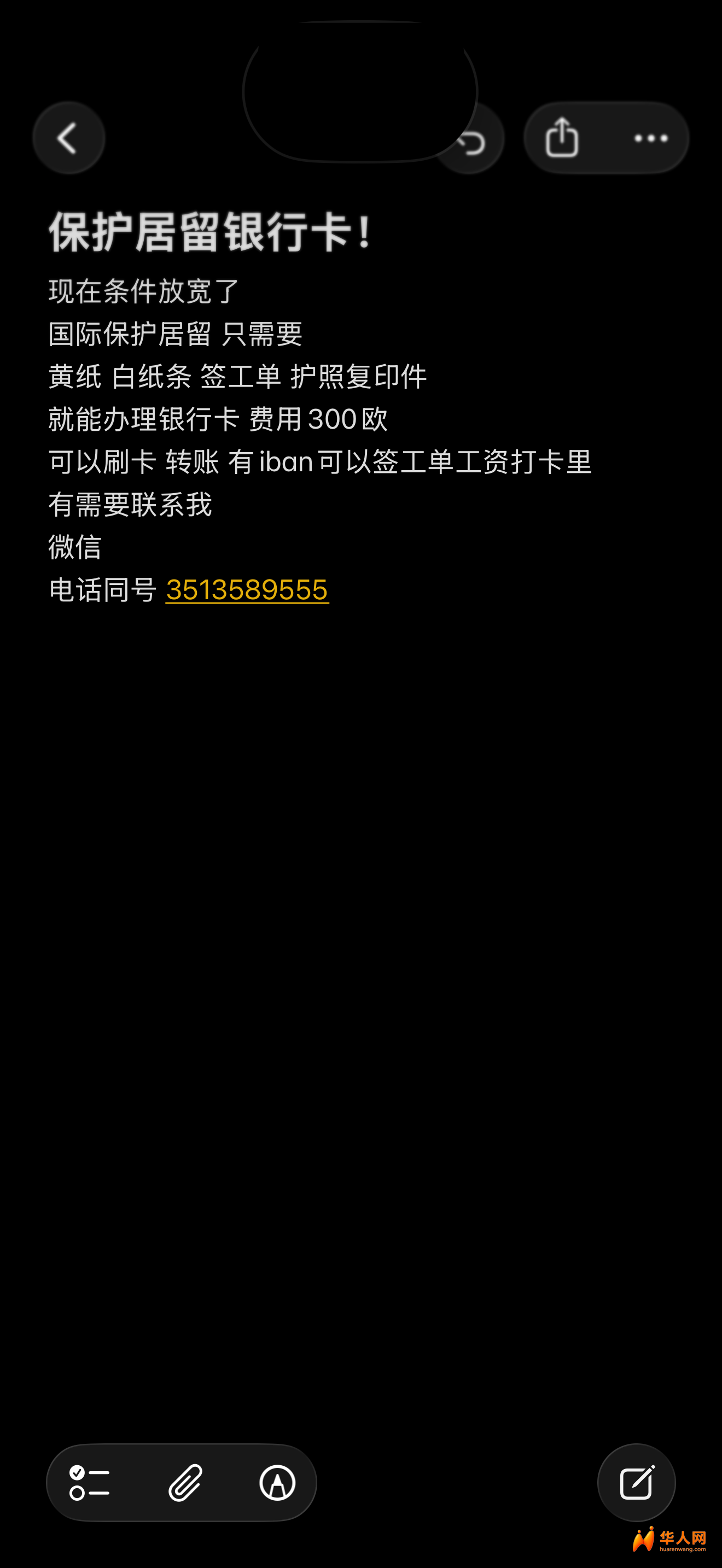The image size is (722, 1568).
Task: Add a checklist to the note
Action: click(x=90, y=1482)
